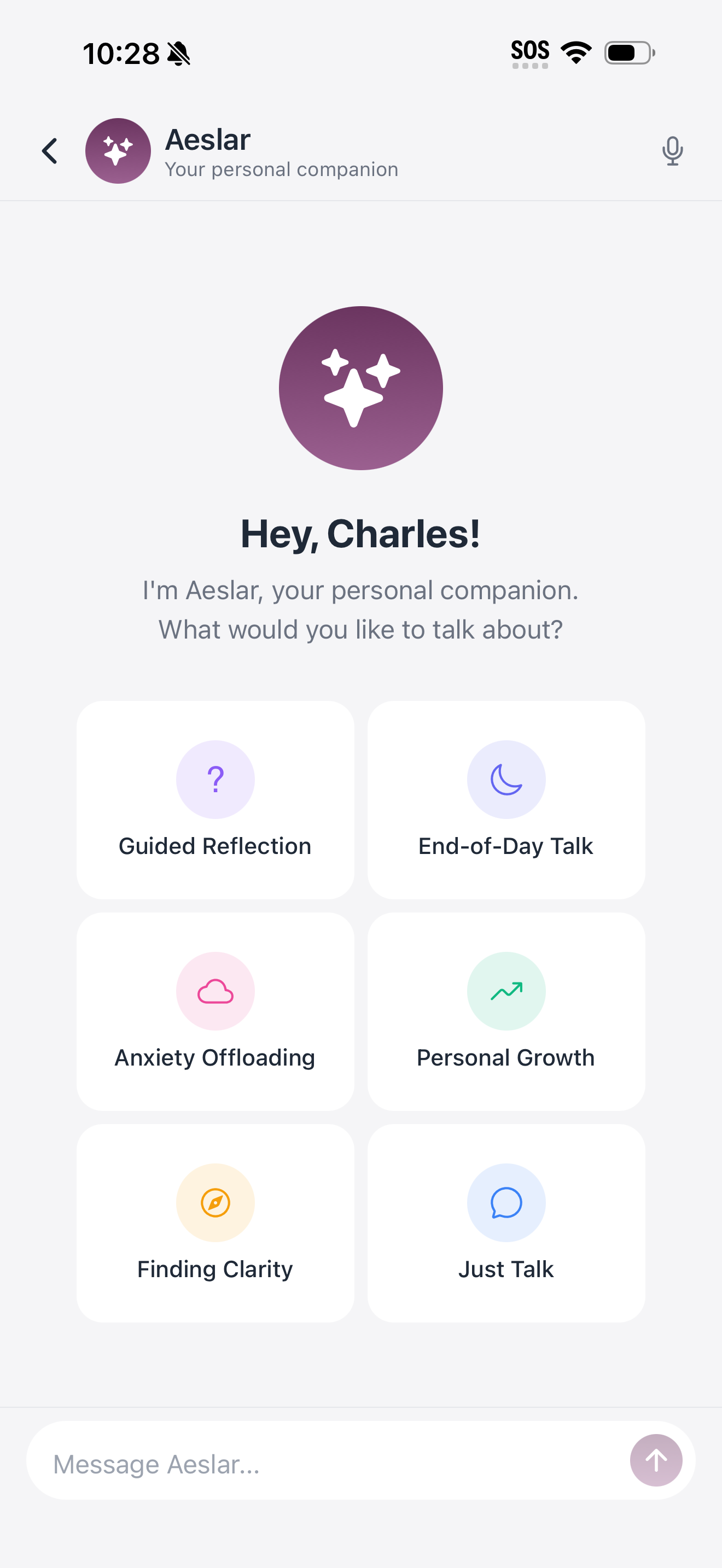This screenshot has width=722, height=1568.
Task: Open the Guided Reflection card
Action: click(x=215, y=799)
